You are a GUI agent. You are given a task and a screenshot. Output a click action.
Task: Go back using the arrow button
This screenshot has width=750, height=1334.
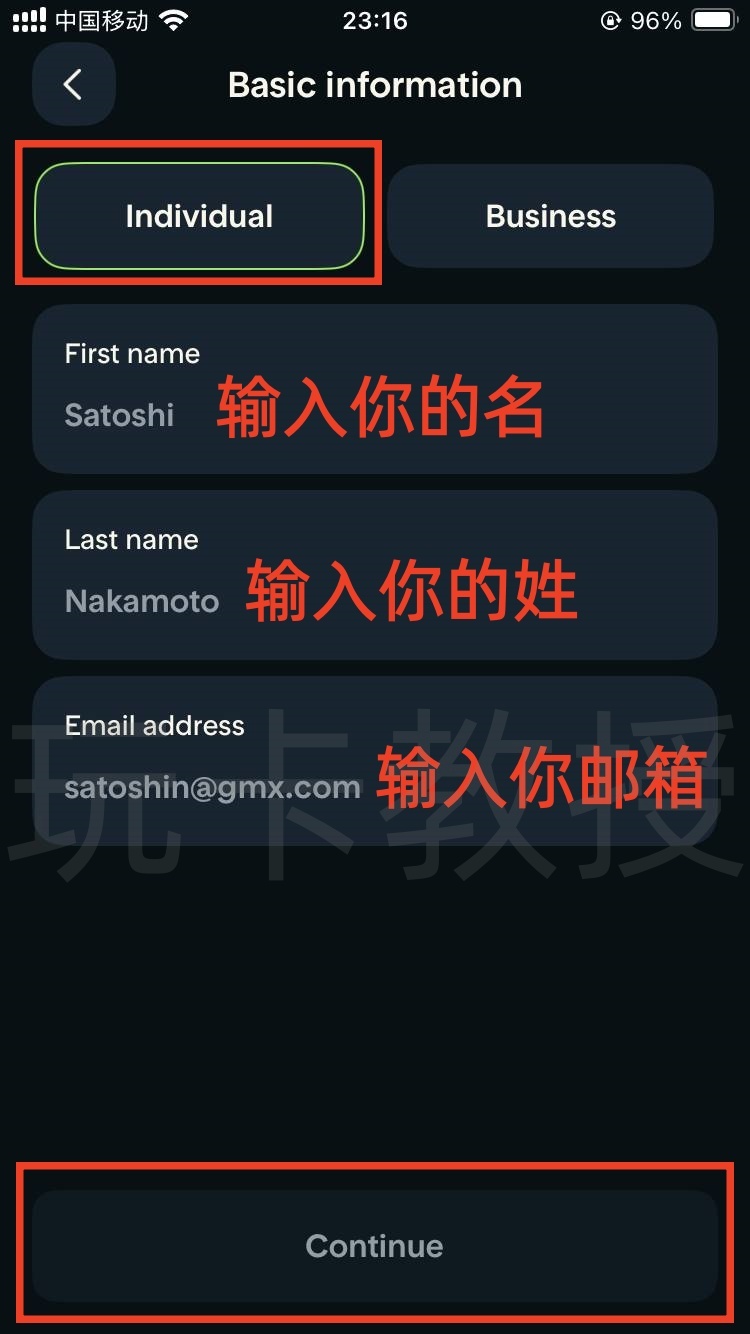(73, 85)
